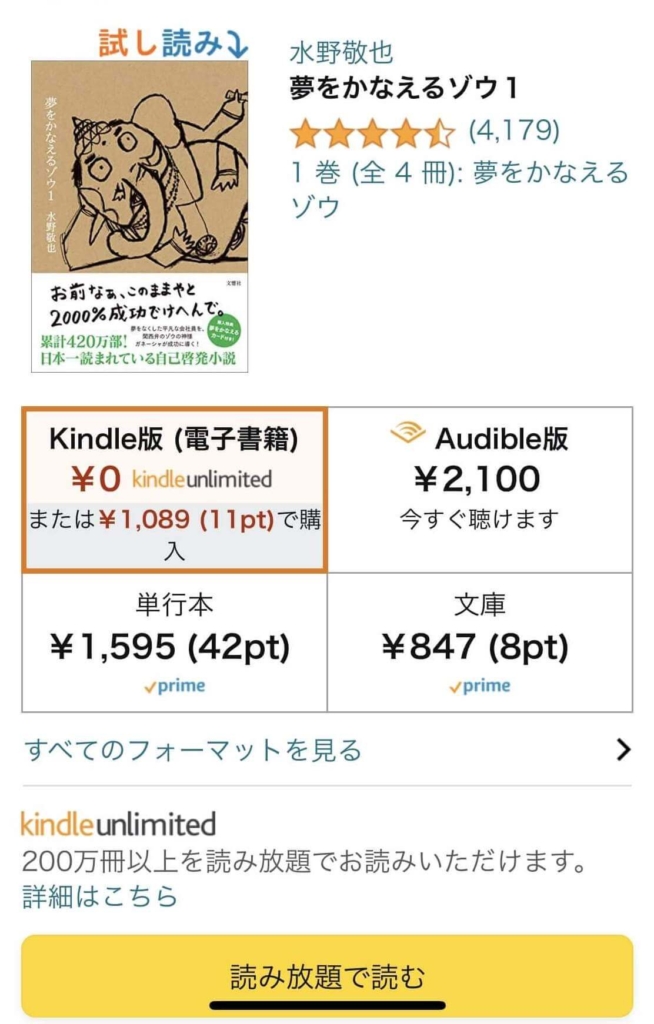This screenshot has height=1024, width=654.
Task: Open すべてのフォーマットを見る
Action: coord(327,749)
